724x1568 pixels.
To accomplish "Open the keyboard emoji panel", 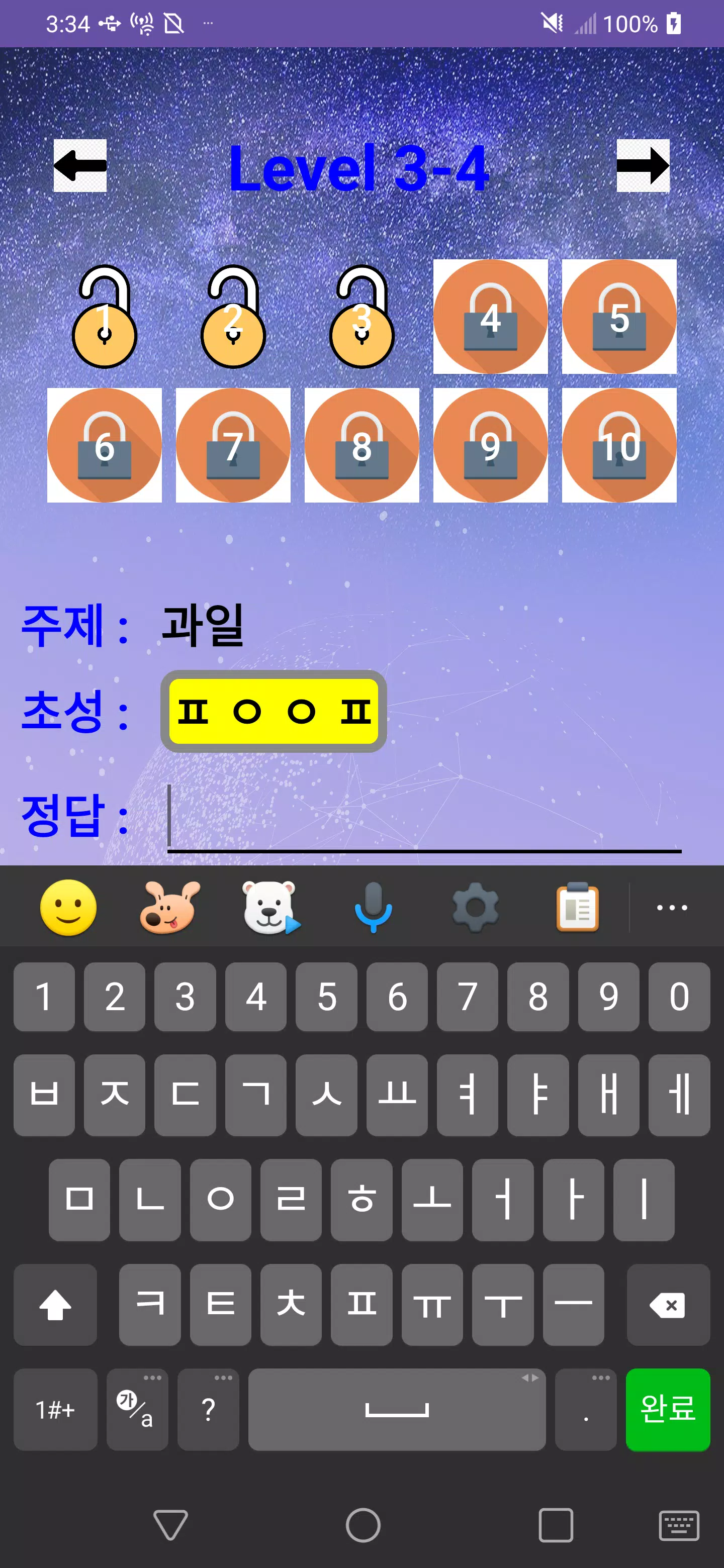I will [x=68, y=907].
